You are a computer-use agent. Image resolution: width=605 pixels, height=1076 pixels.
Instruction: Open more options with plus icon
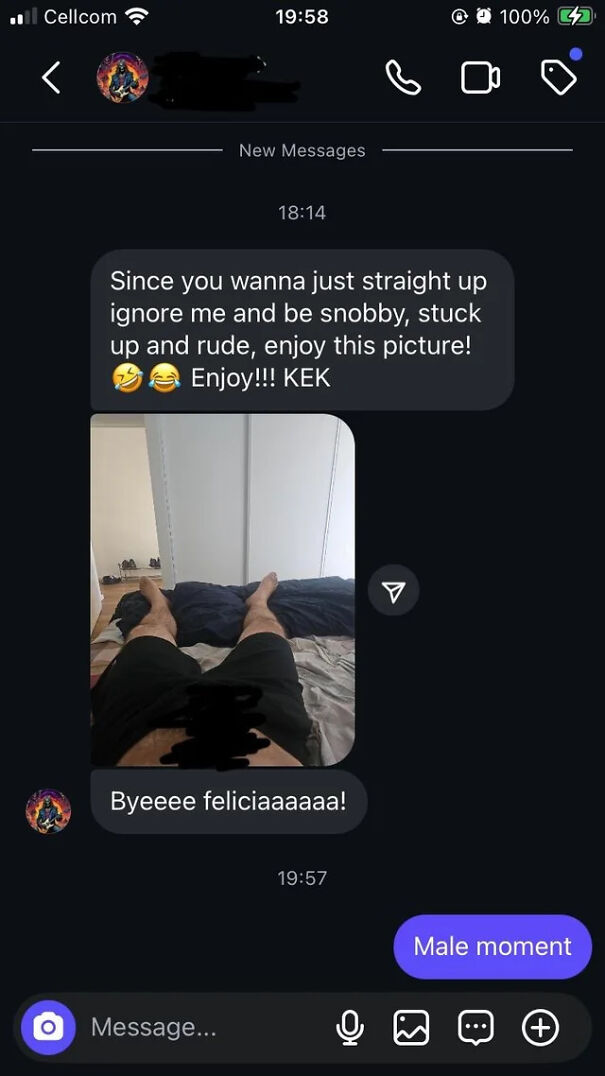click(541, 1027)
